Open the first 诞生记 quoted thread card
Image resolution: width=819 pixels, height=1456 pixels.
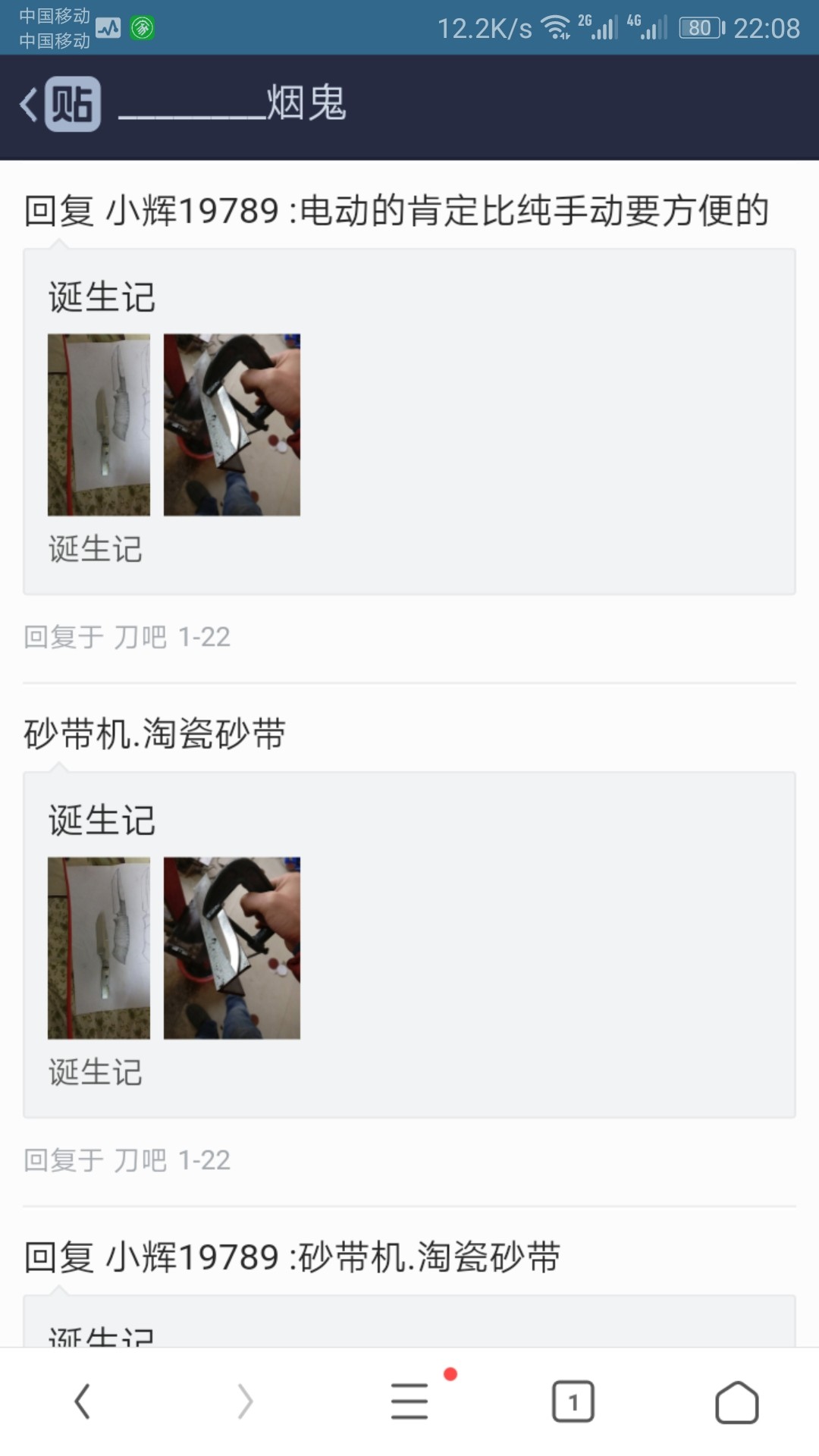409,422
